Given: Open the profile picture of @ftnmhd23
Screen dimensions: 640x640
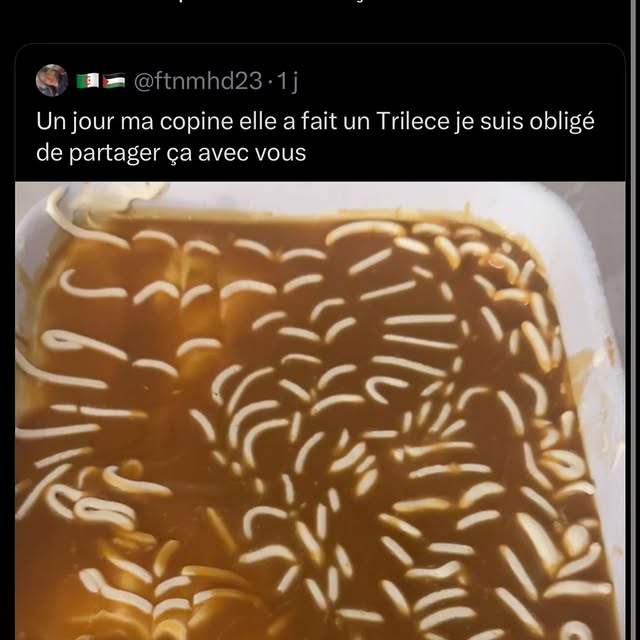Looking at the screenshot, I should 52,80.
